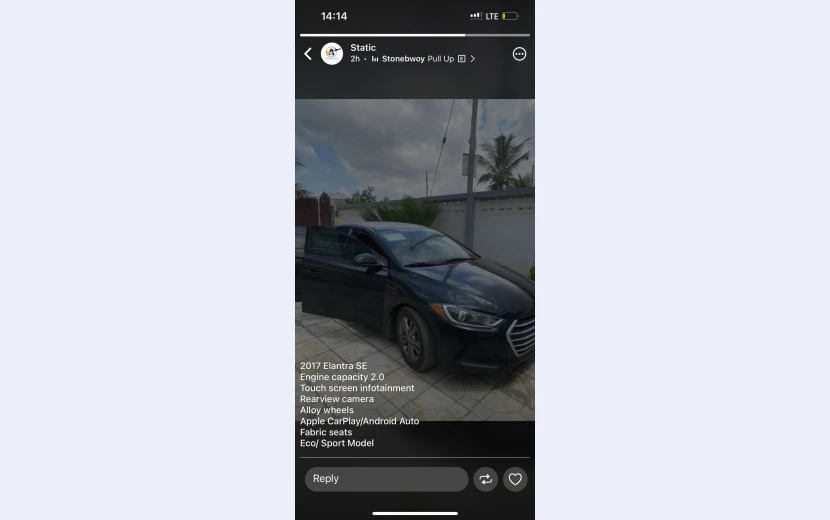Open Static's profile picture

point(332,54)
